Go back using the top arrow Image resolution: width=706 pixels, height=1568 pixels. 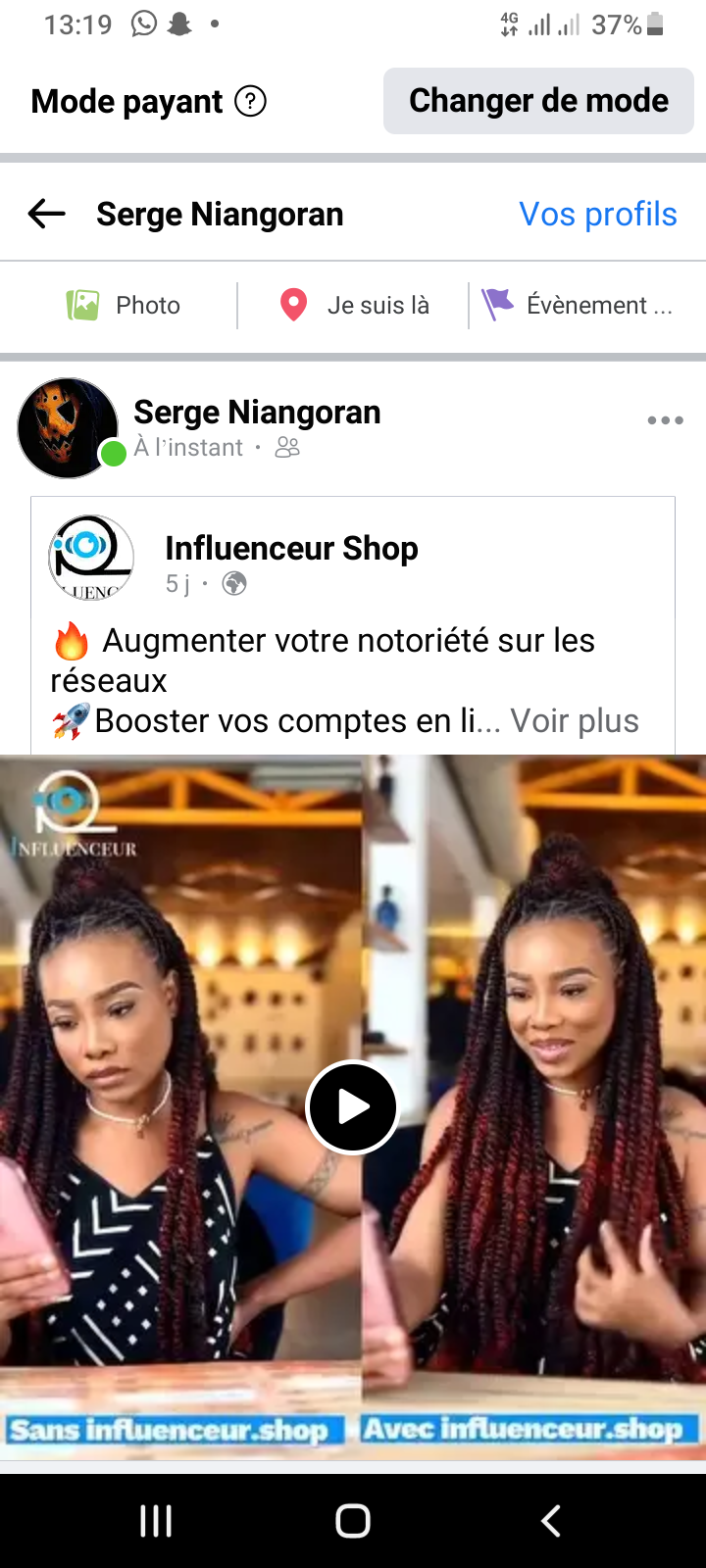click(46, 214)
